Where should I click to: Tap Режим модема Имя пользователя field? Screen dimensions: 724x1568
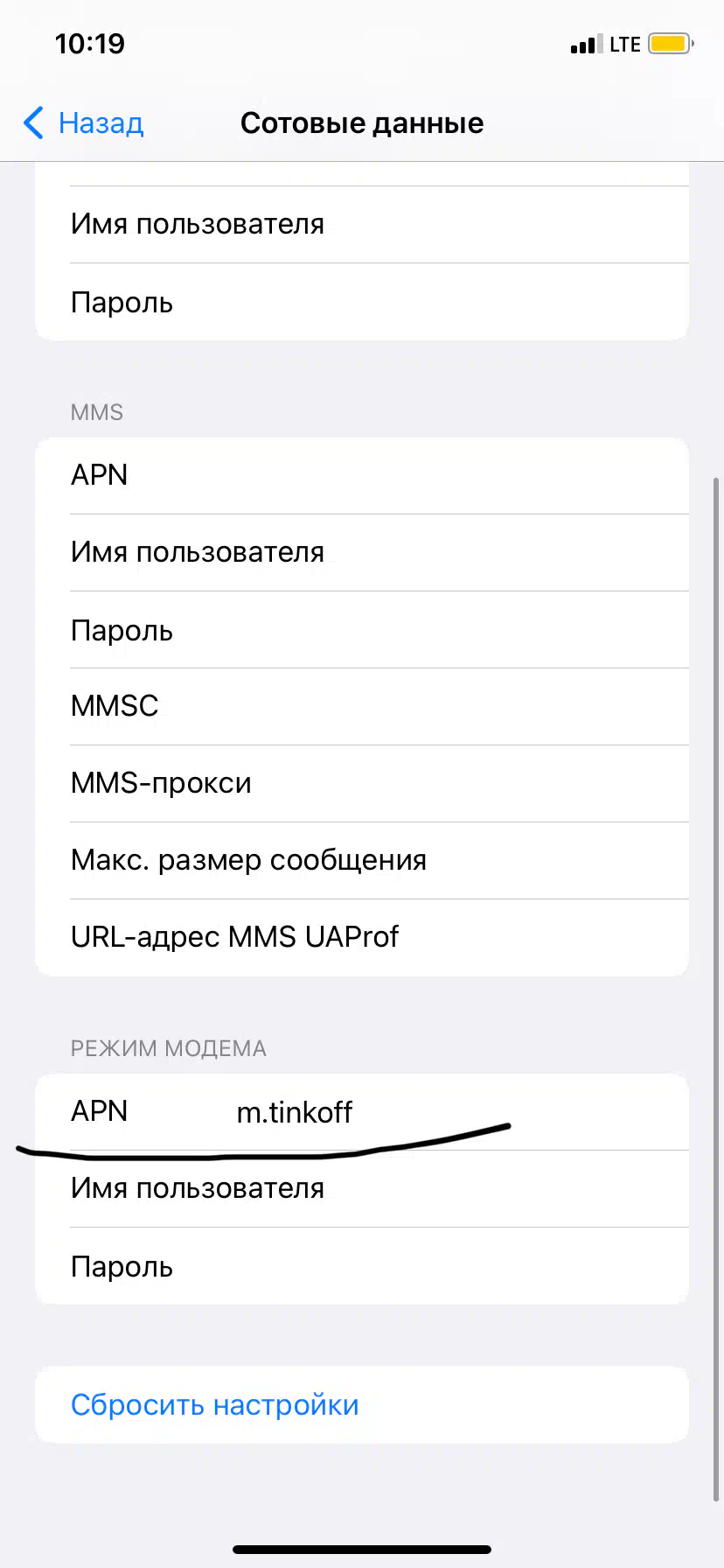362,1189
